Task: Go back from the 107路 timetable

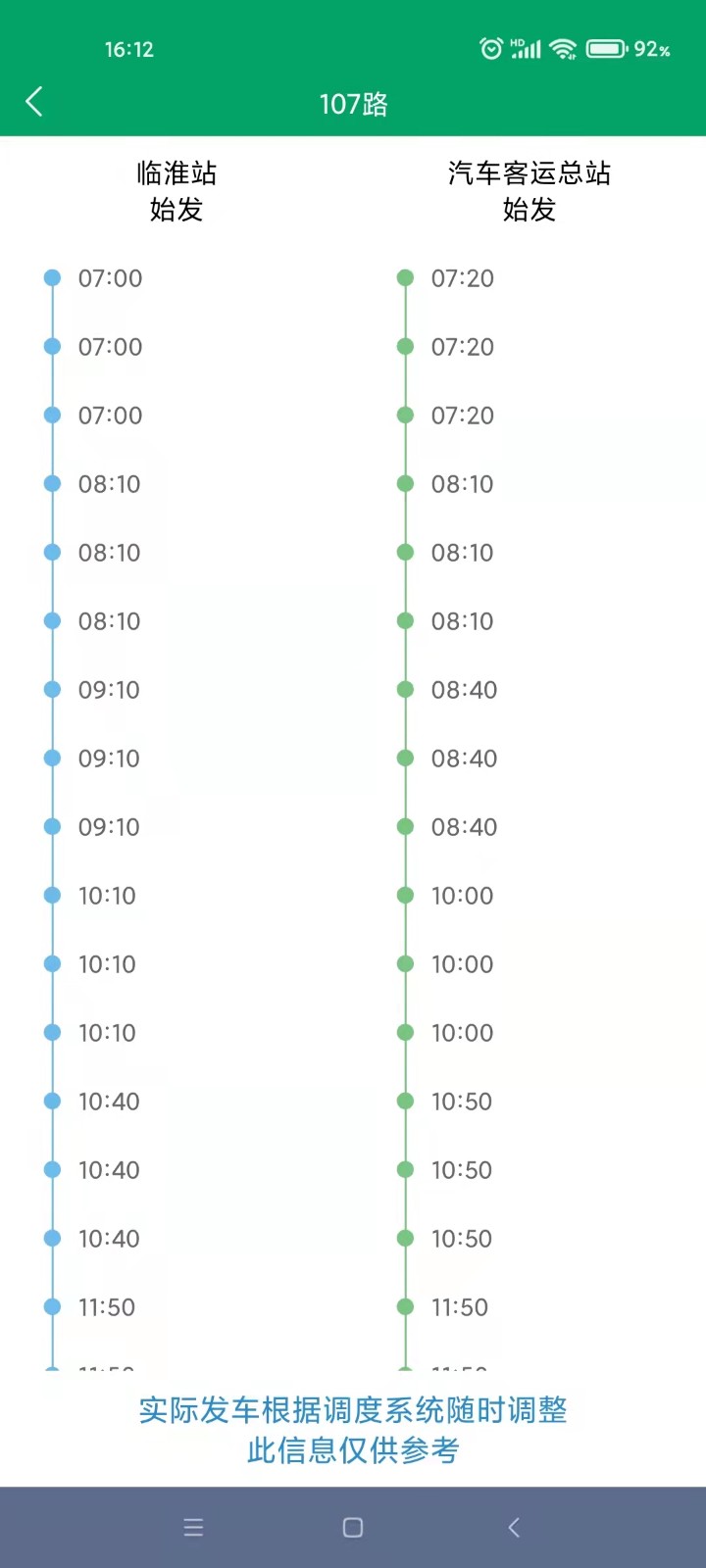Action: tap(34, 102)
